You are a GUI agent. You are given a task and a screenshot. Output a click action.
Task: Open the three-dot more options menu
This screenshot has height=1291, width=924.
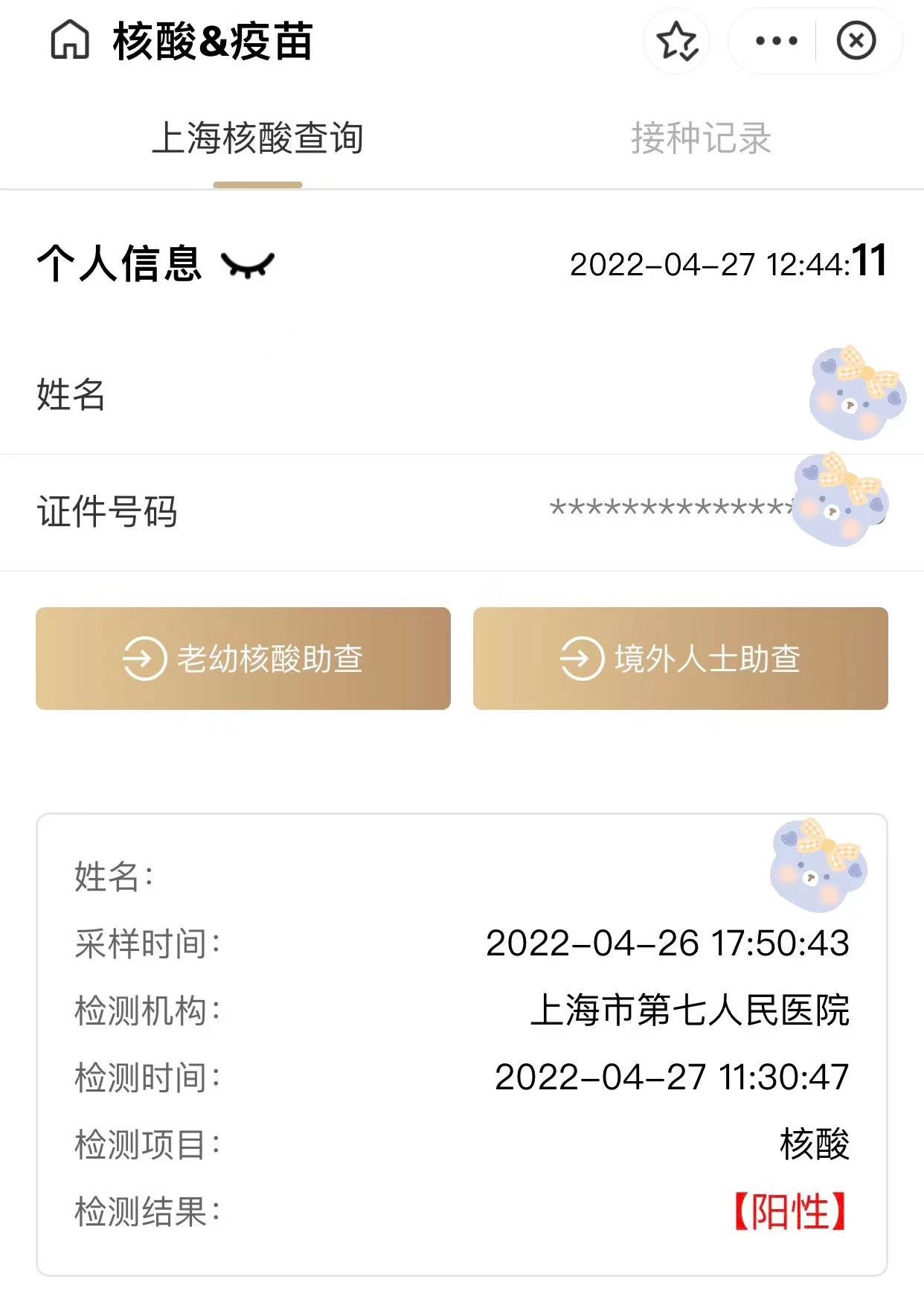(776, 41)
